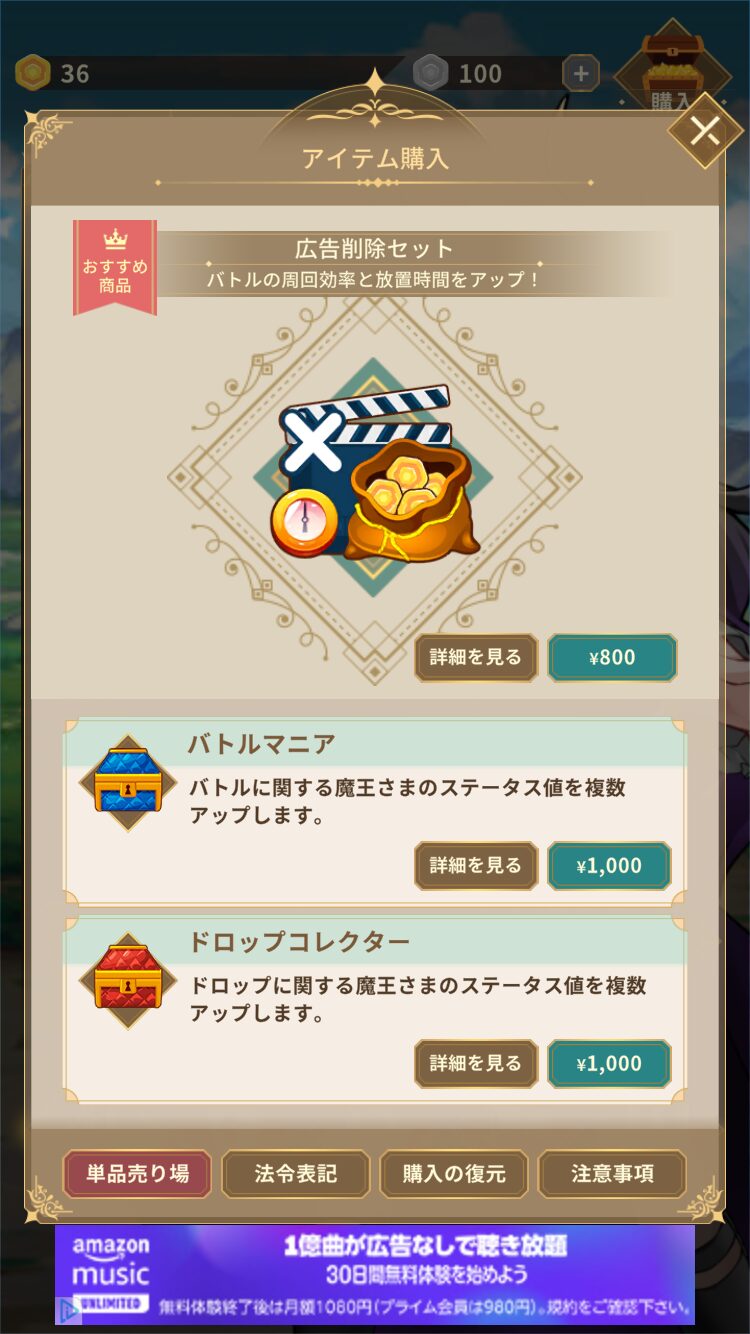Purchase バトルマニア for ¥1,000
The image size is (750, 1334).
click(609, 866)
